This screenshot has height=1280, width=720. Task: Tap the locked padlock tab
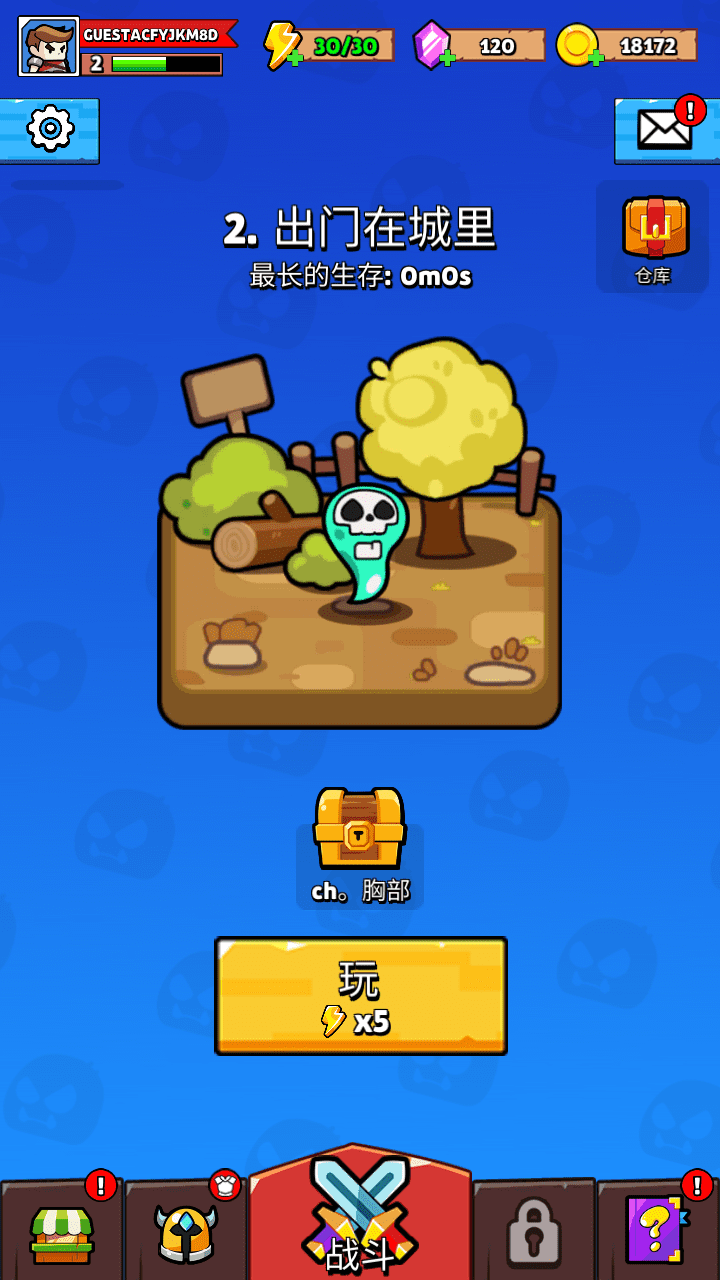point(533,1233)
